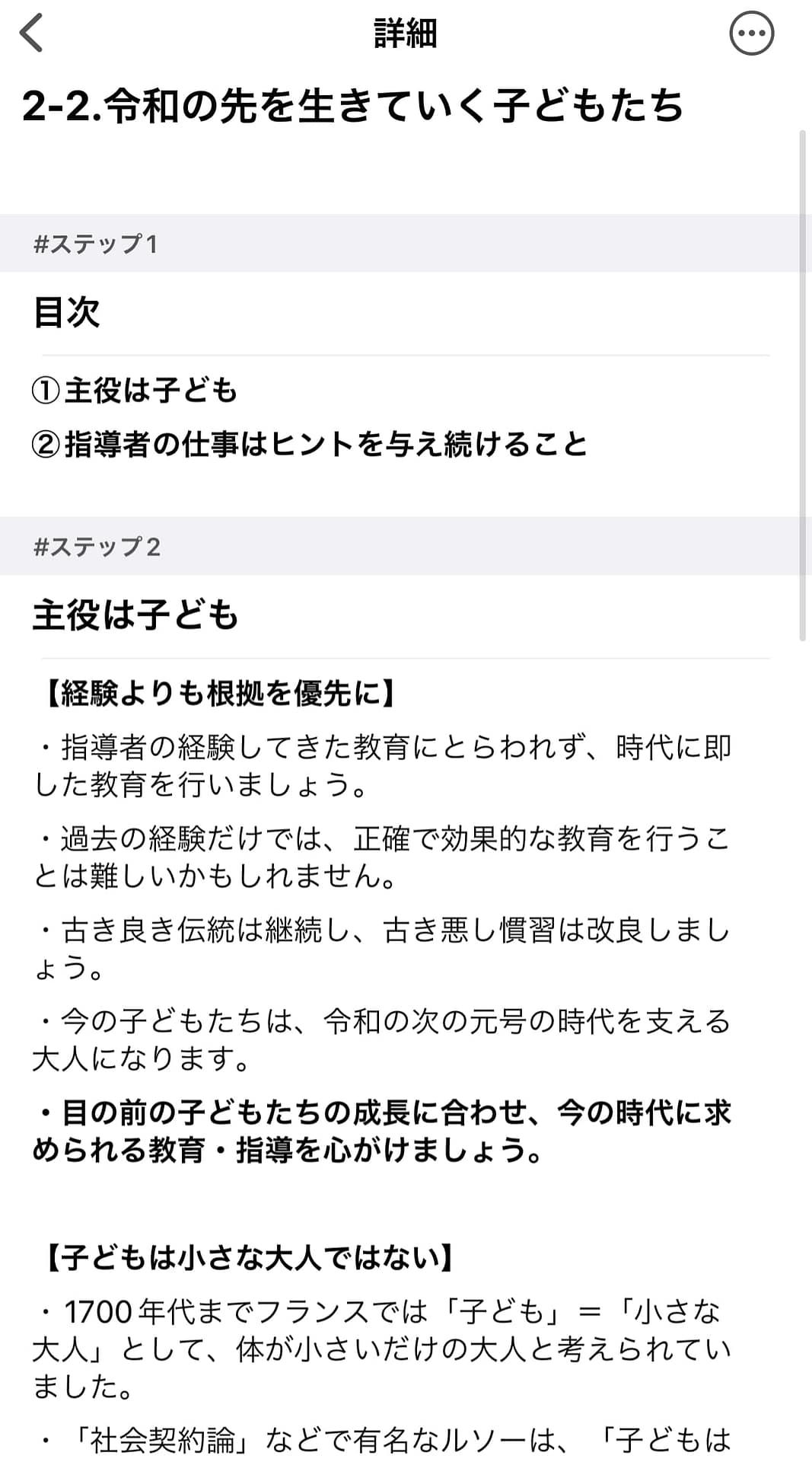Go back using the top-left arrow
The width and height of the screenshot is (812, 1462).
(32, 34)
